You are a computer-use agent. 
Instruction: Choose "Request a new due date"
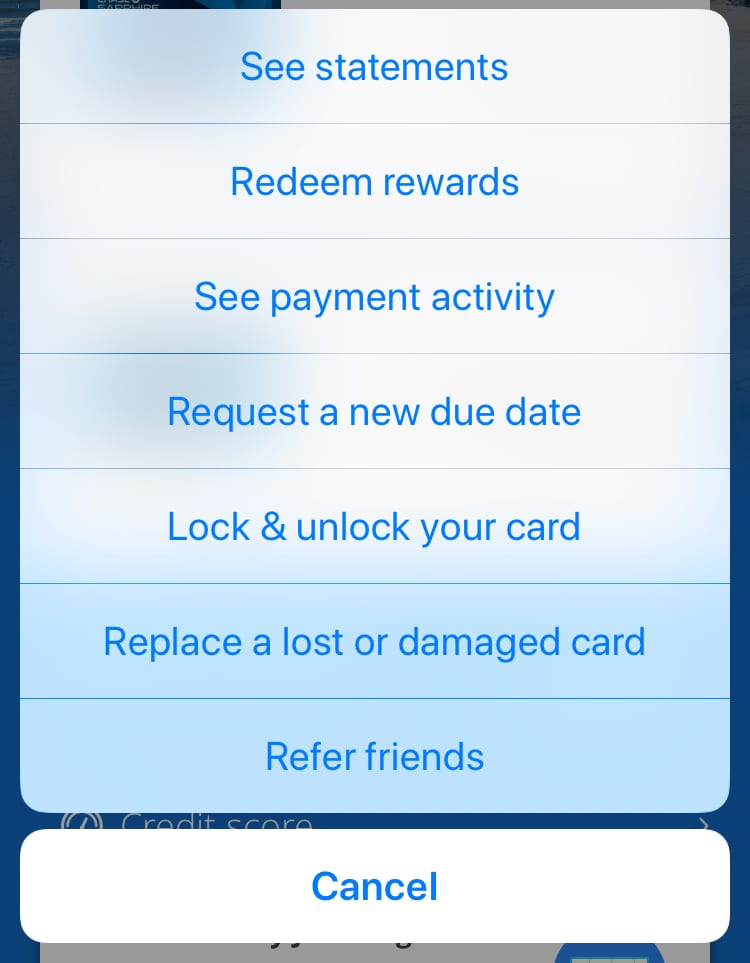tap(374, 411)
